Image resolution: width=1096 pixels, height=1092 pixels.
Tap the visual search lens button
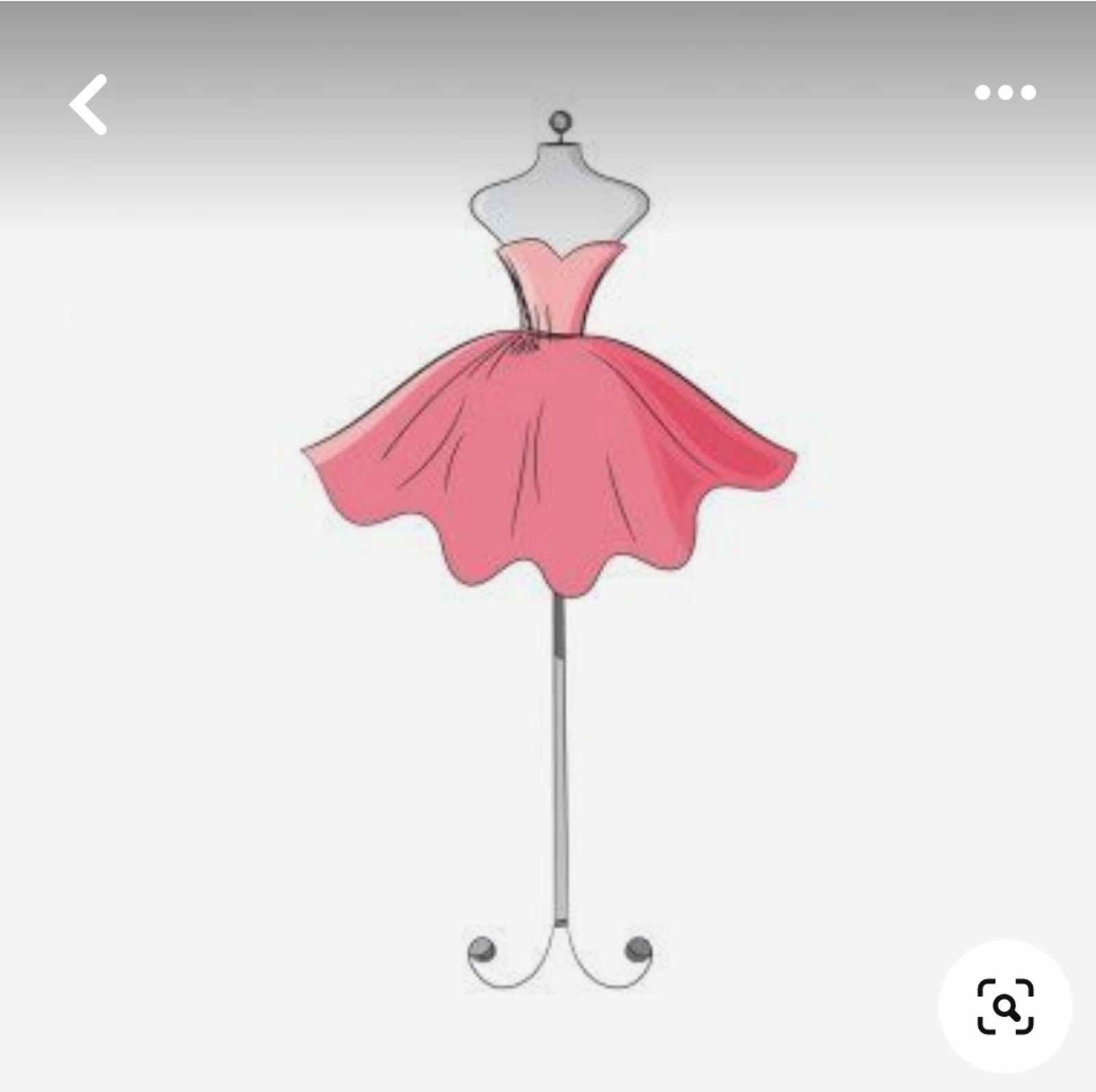(1004, 1006)
